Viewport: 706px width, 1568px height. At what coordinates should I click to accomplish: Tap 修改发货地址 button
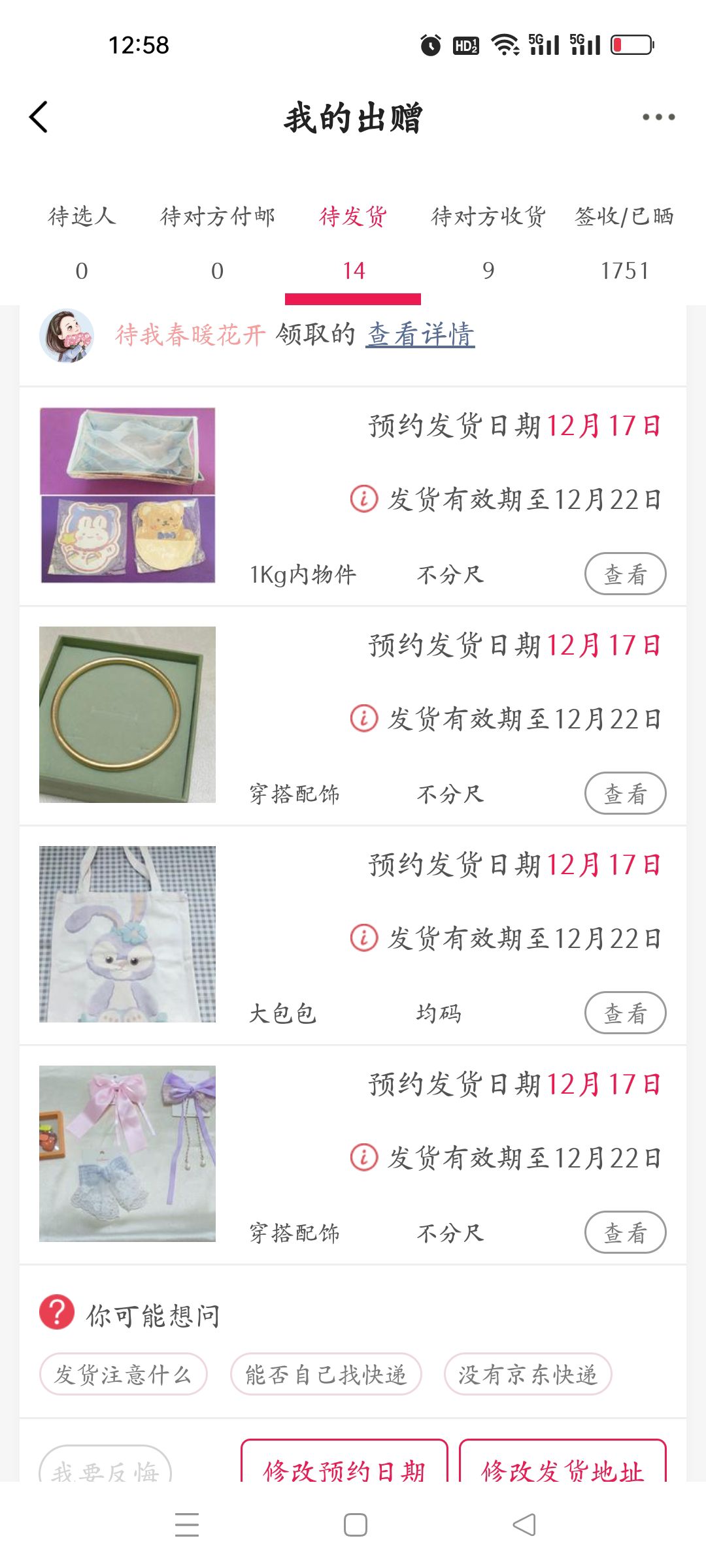(x=563, y=1465)
